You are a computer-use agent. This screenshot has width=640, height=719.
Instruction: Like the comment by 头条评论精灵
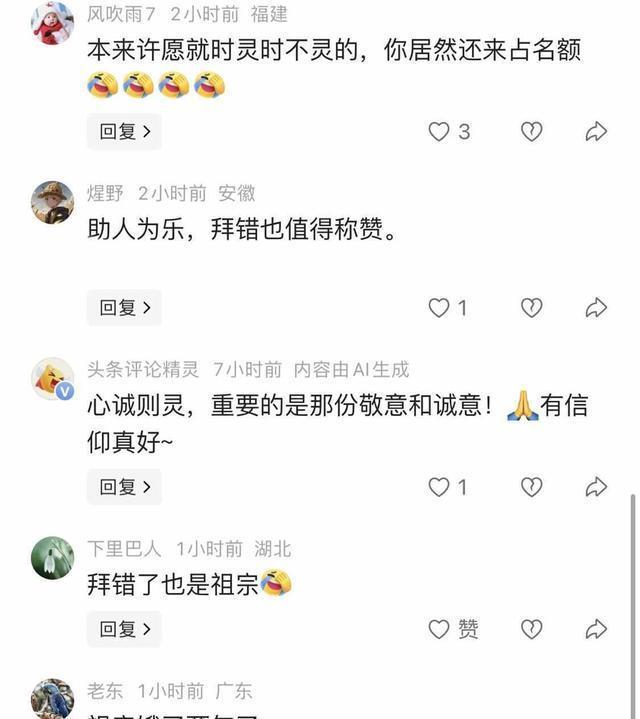pos(439,487)
